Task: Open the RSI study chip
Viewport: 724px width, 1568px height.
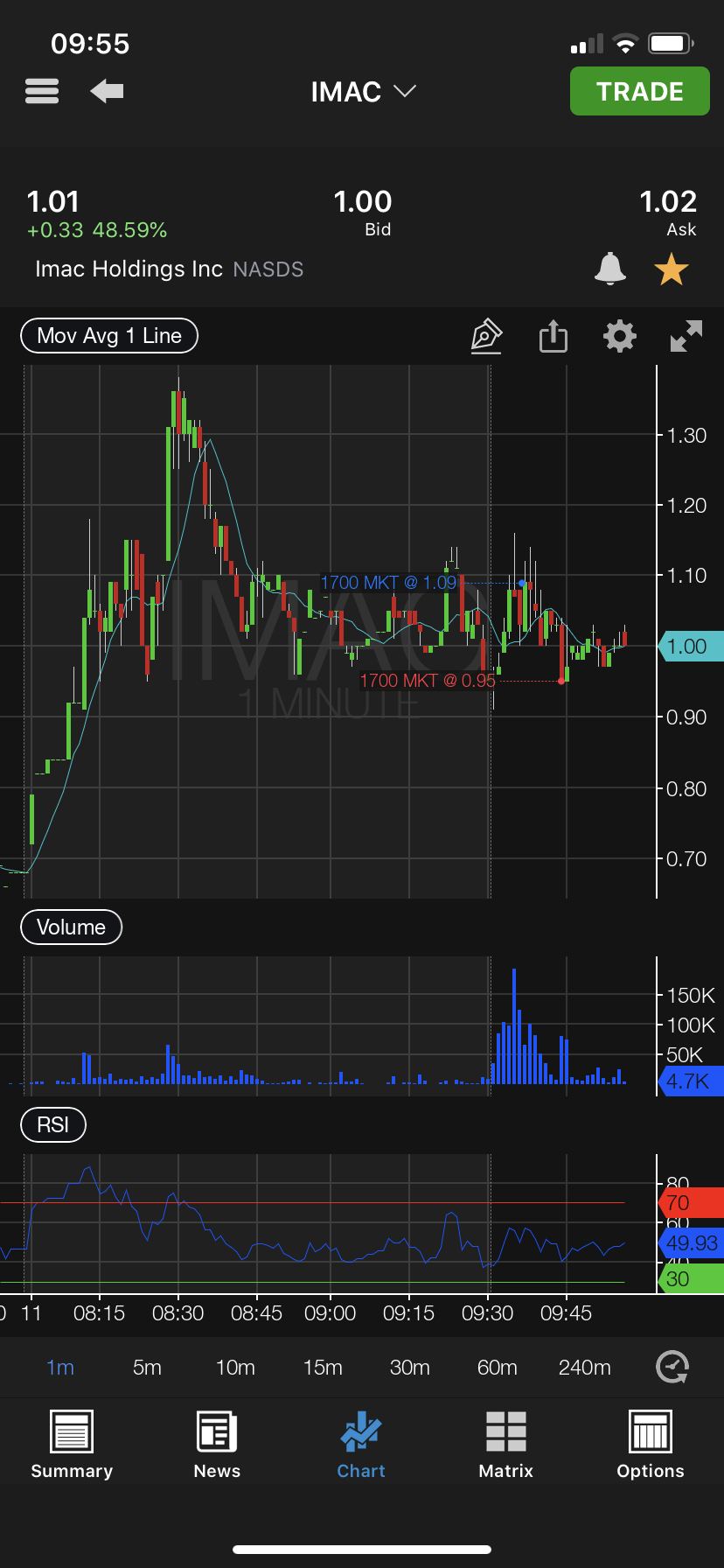Action: pyautogui.click(x=52, y=1125)
